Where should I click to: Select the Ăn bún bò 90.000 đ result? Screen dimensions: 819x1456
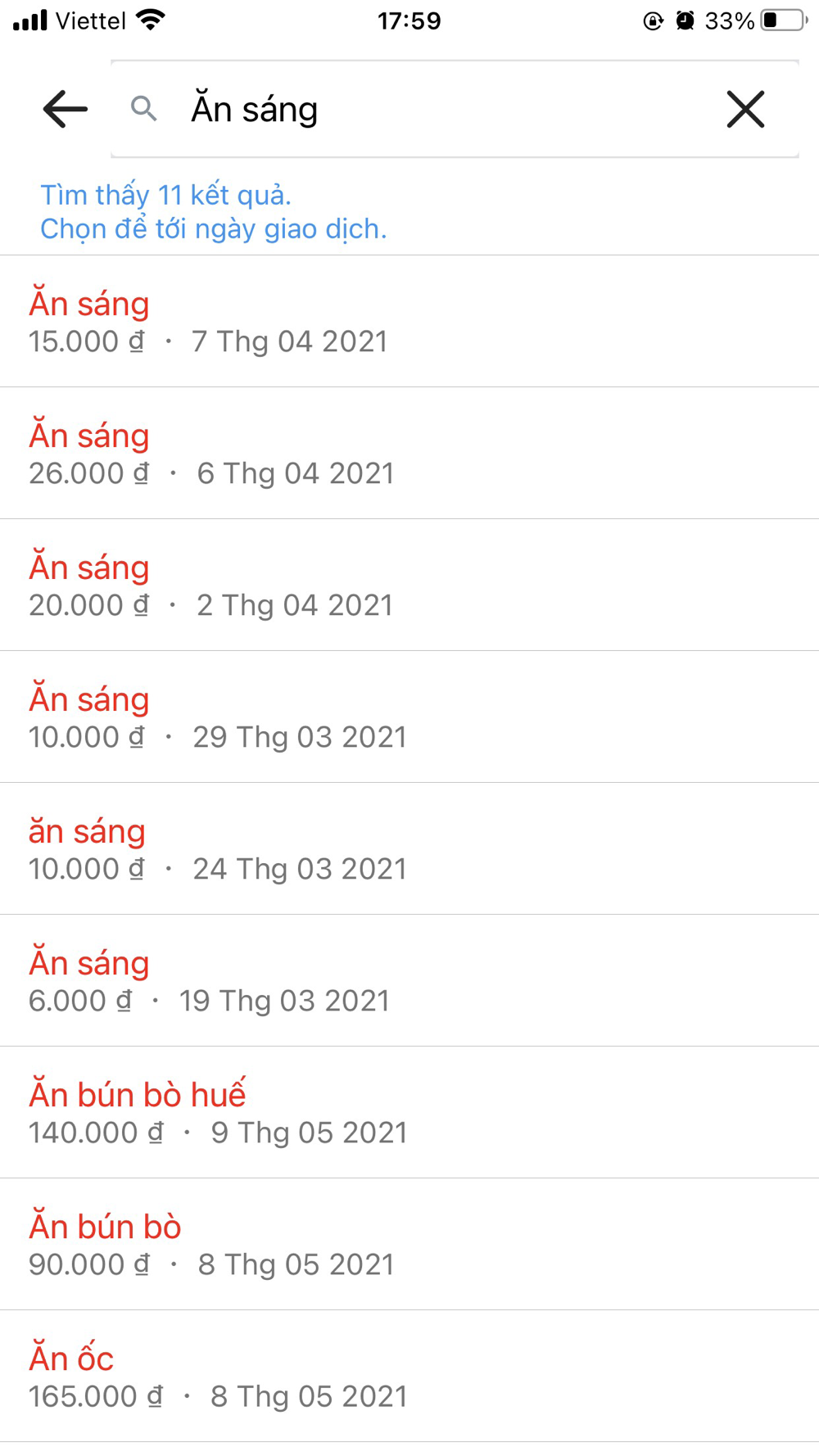(x=409, y=1244)
